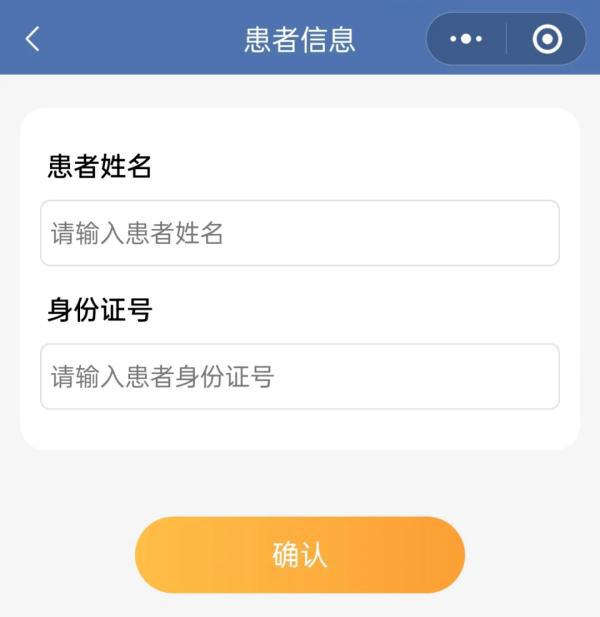Focus the 身份证号 input field
Viewport: 600px width, 617px height.
pyautogui.click(x=300, y=376)
